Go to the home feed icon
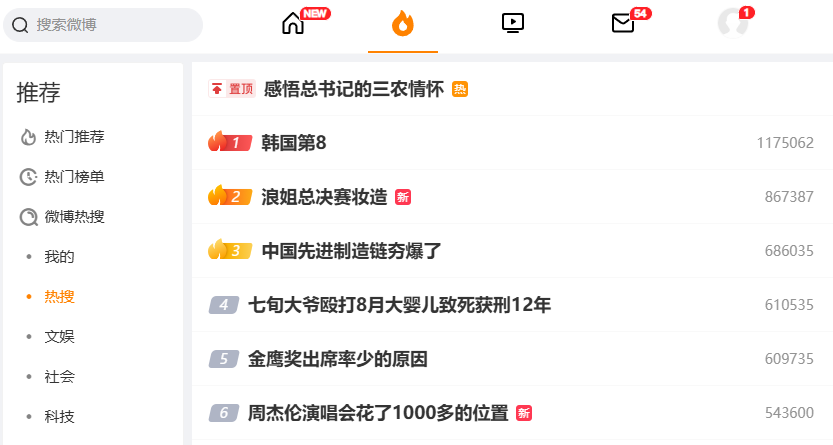Viewport: 833px width, 445px height. [x=293, y=24]
